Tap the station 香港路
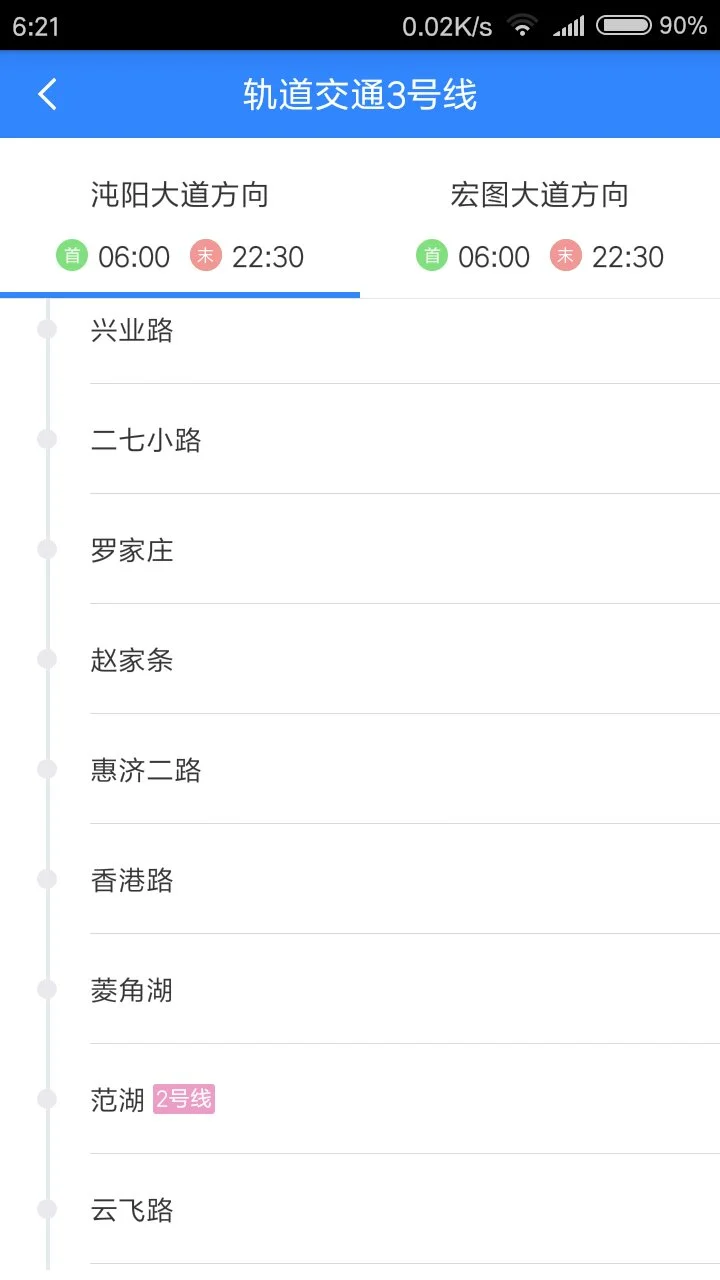 click(x=130, y=878)
